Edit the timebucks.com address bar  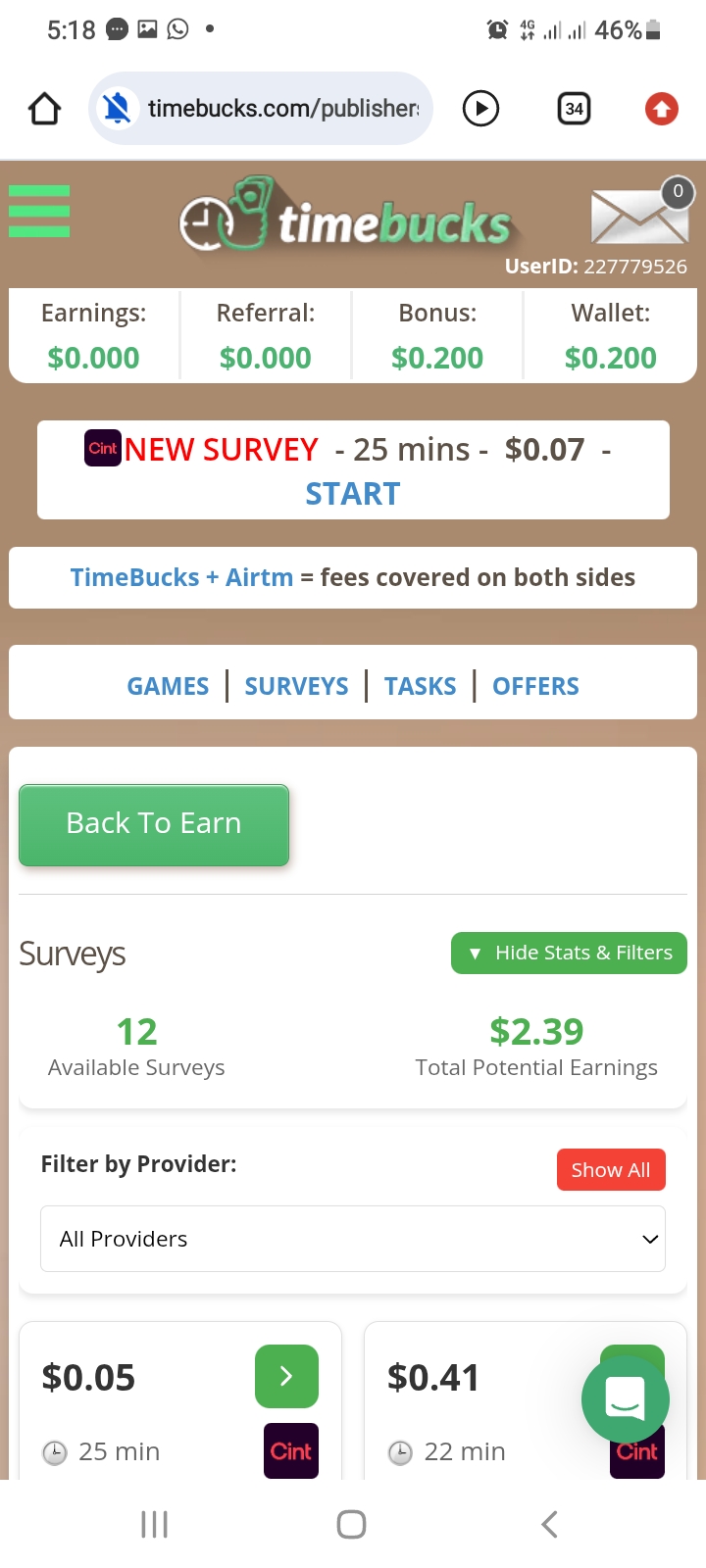[x=282, y=109]
